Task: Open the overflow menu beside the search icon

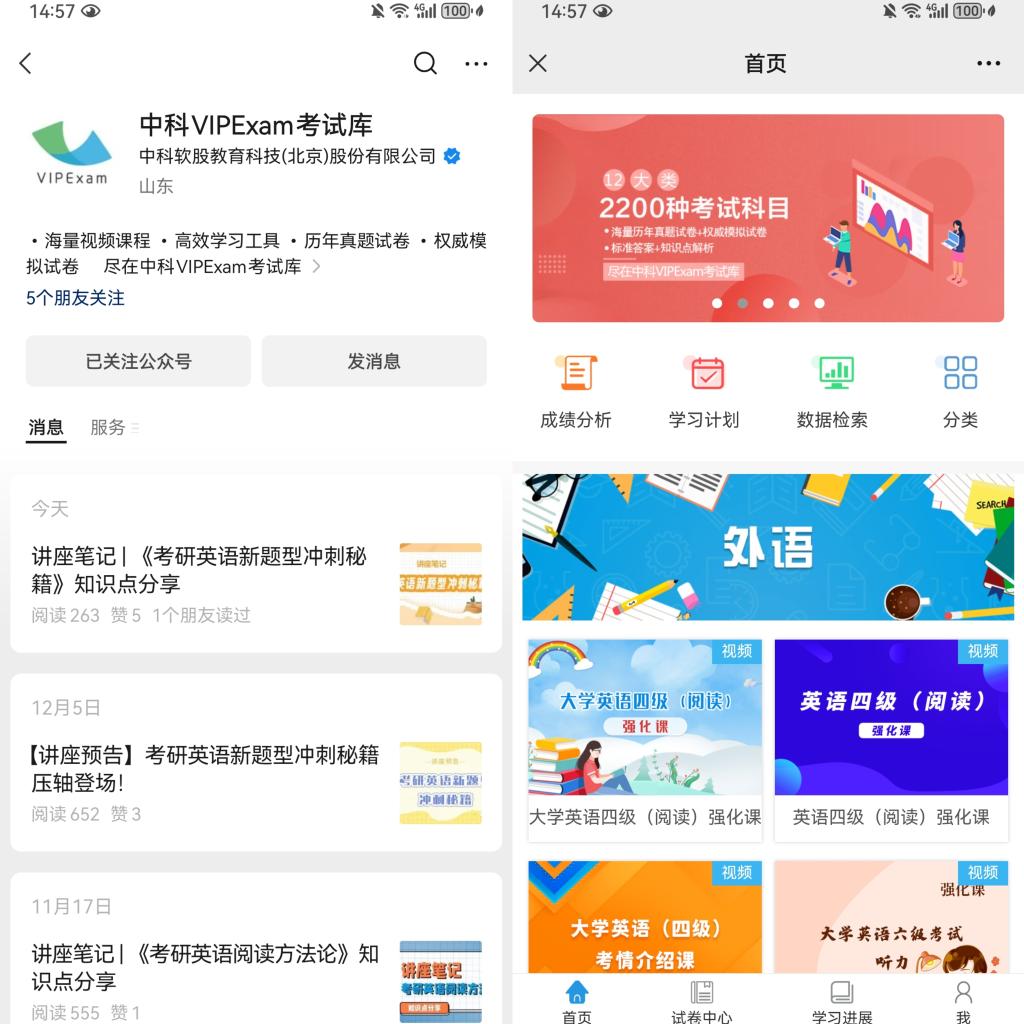Action: (x=476, y=64)
